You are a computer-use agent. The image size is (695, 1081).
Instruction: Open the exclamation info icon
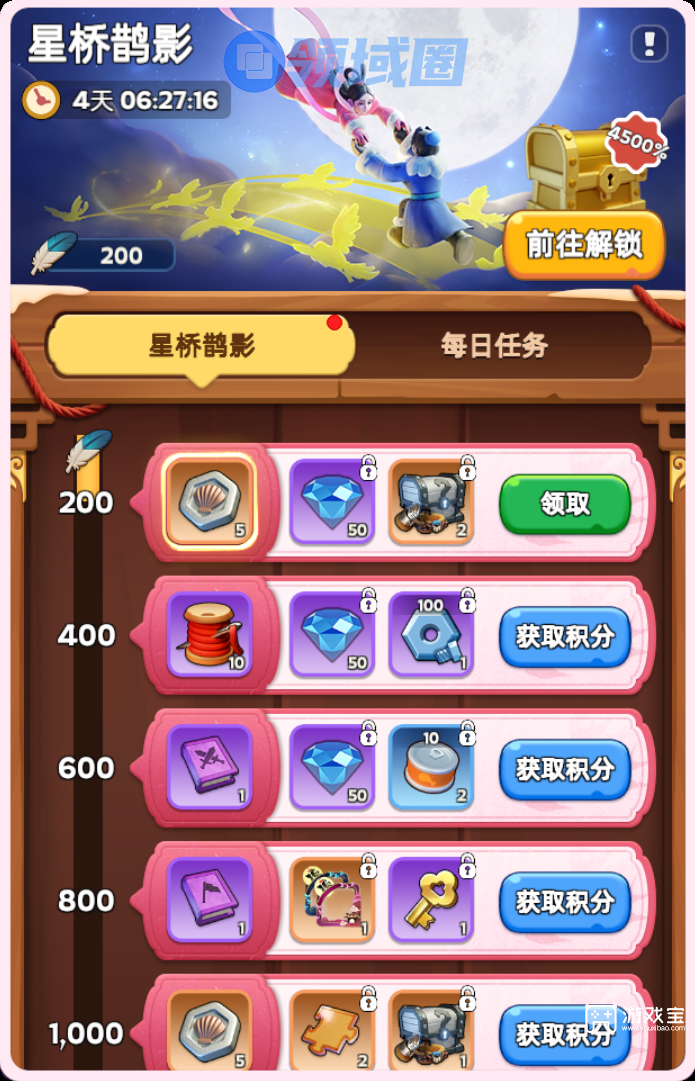pyautogui.click(x=649, y=44)
